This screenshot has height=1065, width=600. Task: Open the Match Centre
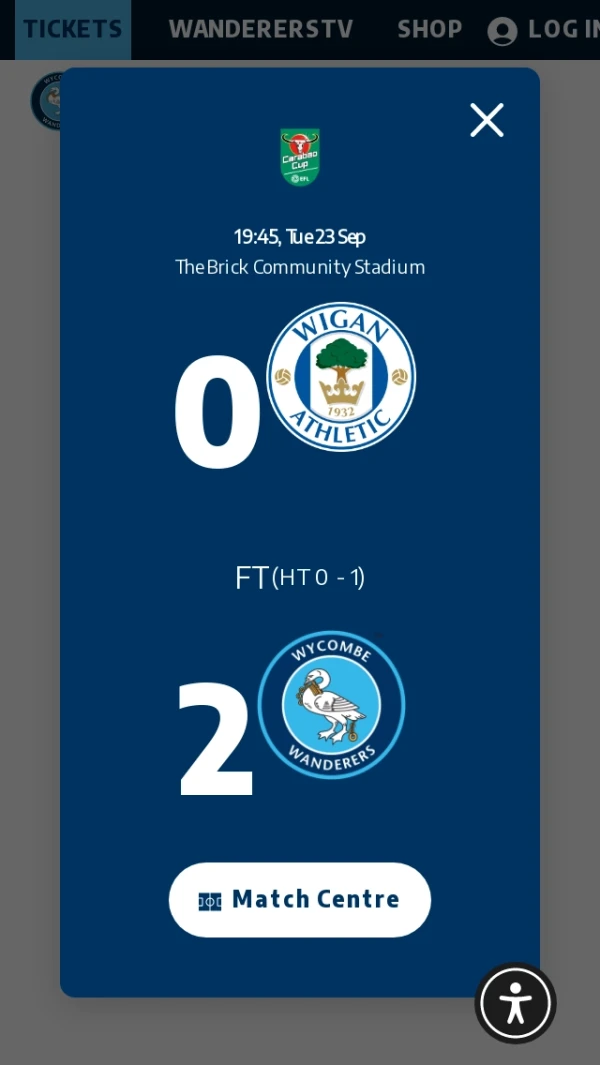(x=300, y=900)
